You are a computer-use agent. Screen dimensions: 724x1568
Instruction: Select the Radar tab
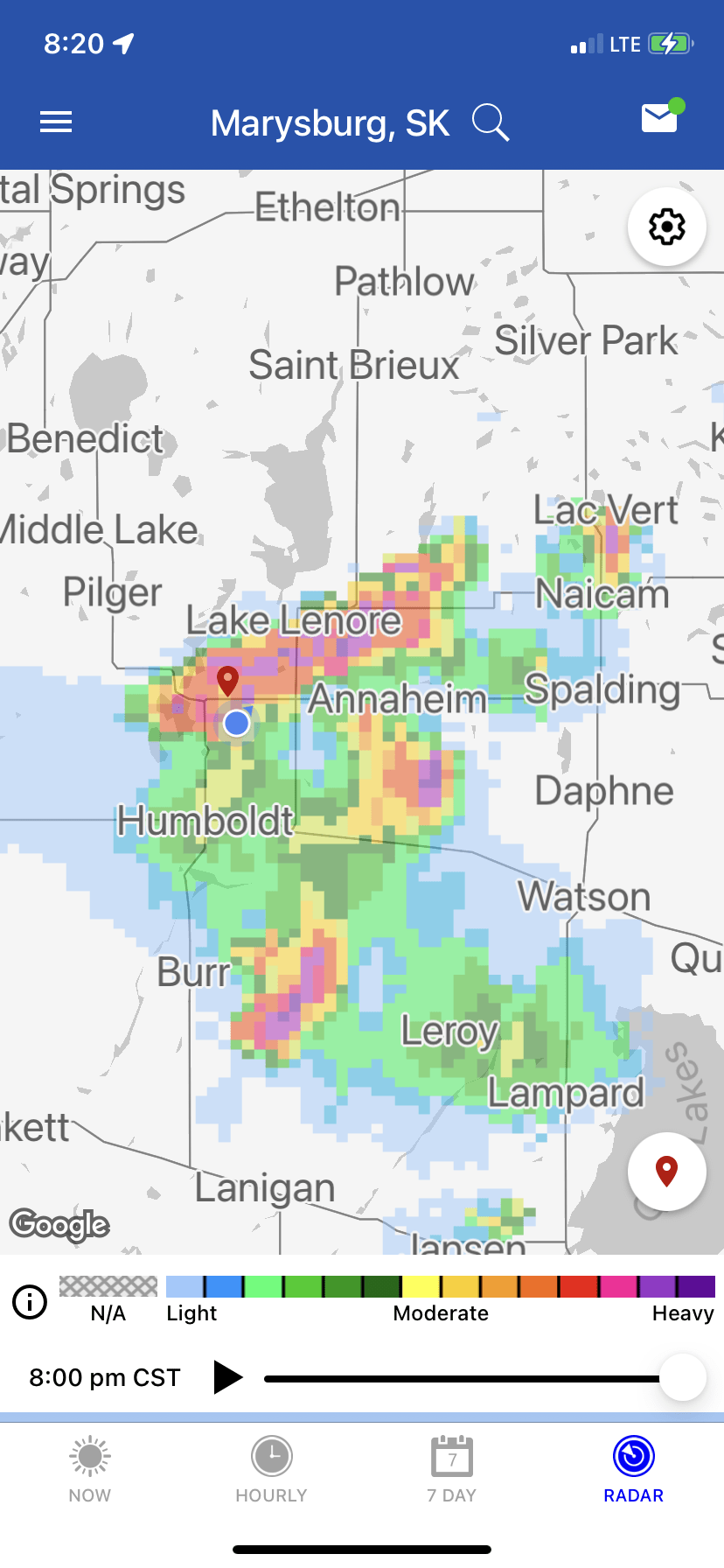point(633,1470)
